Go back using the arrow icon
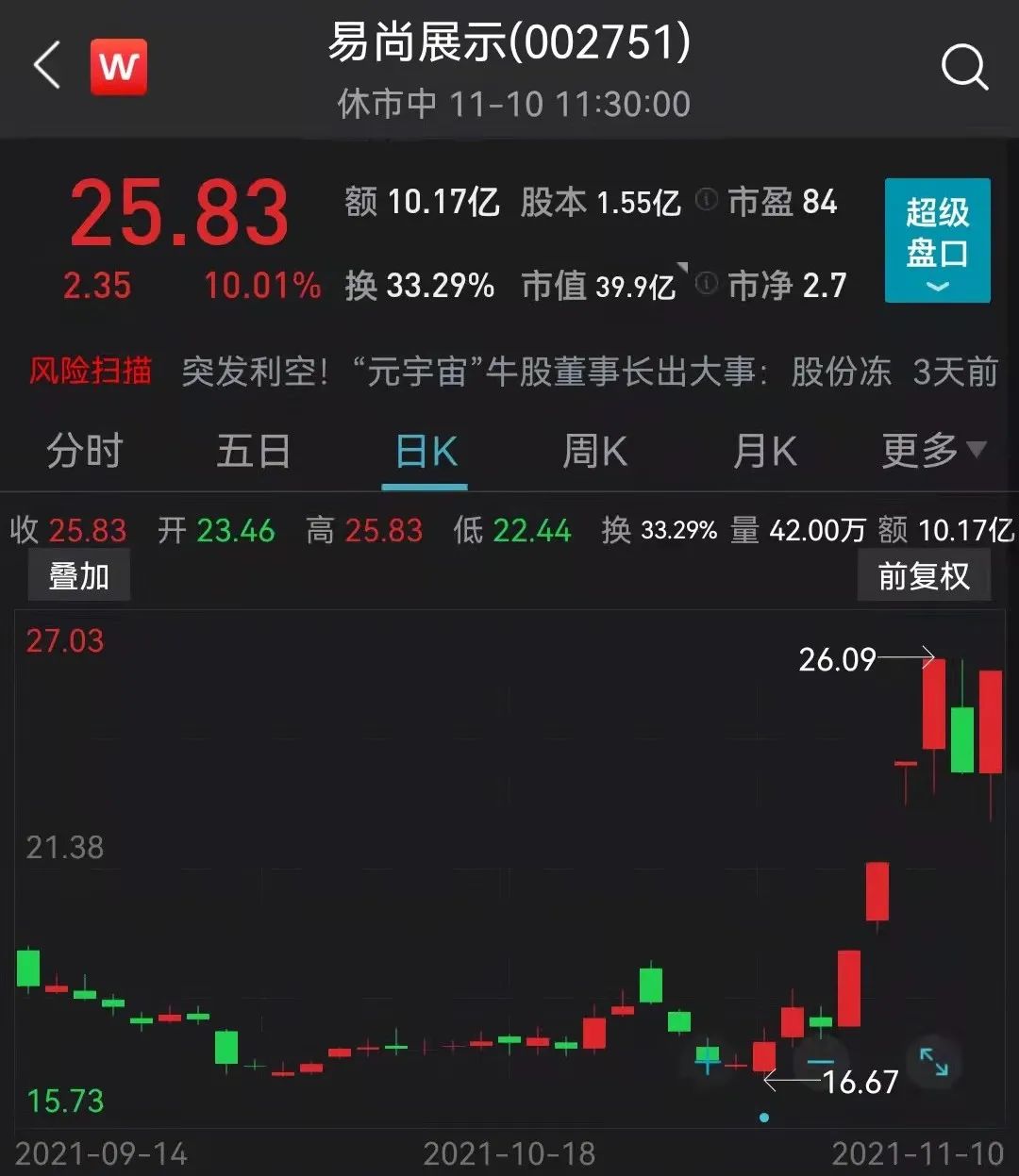Screen dimensions: 1019x1176 [47, 66]
